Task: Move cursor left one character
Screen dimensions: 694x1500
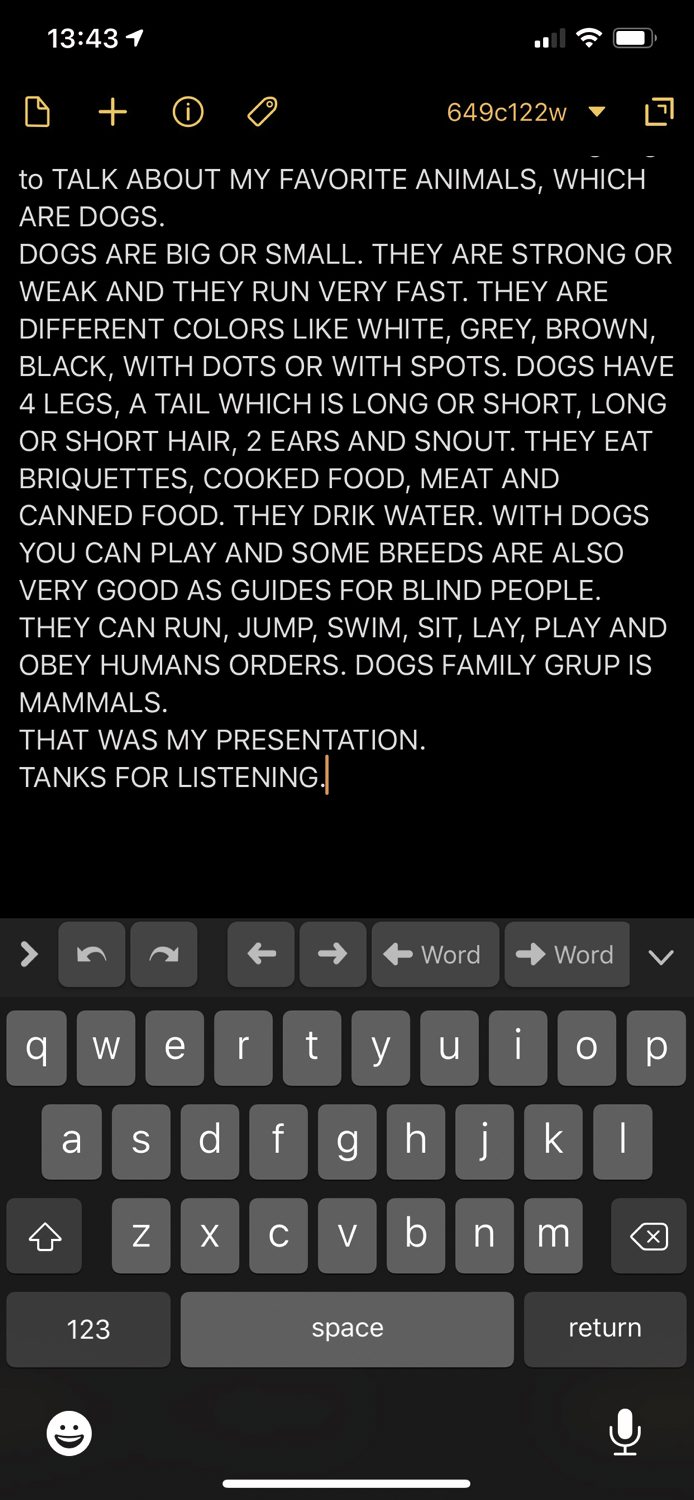Action: click(261, 955)
